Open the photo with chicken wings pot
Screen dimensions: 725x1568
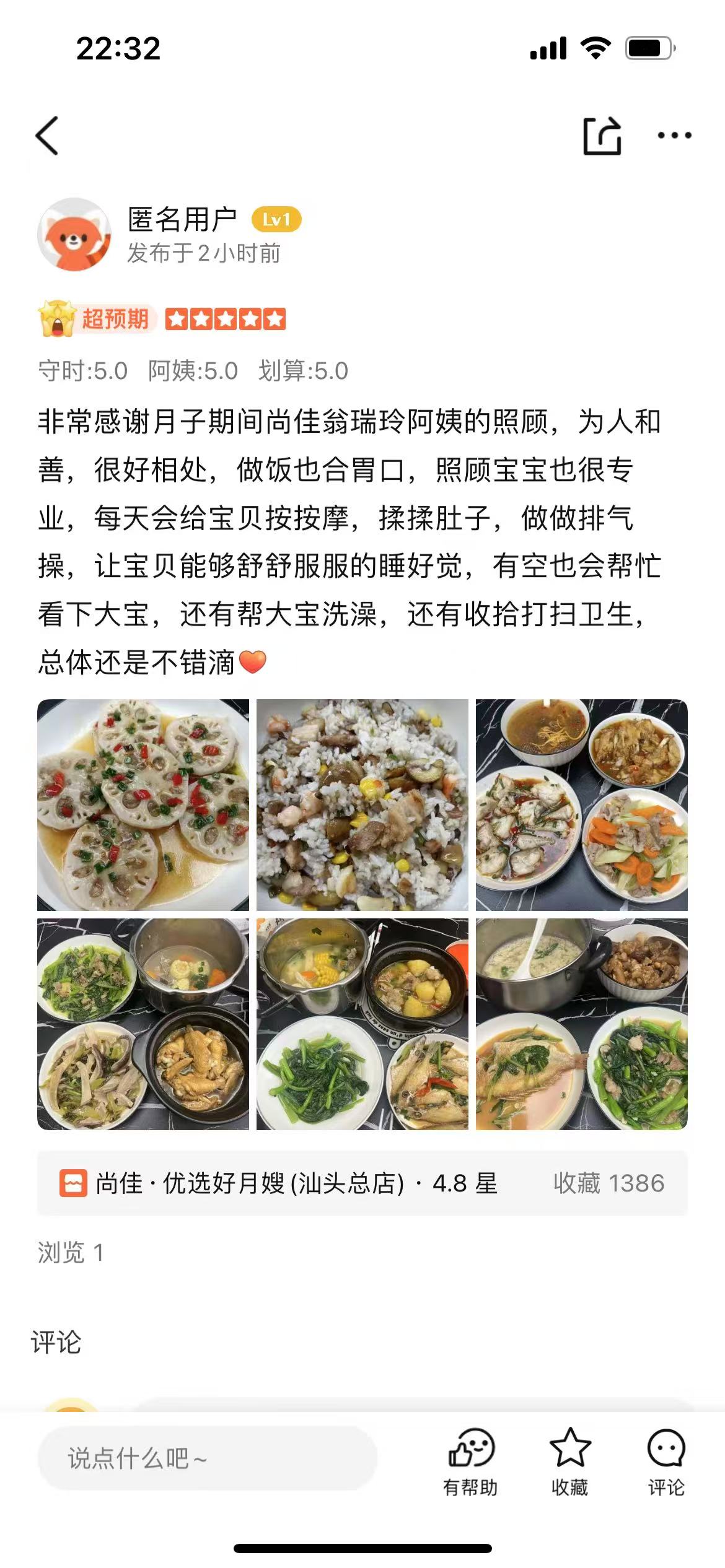click(143, 1024)
